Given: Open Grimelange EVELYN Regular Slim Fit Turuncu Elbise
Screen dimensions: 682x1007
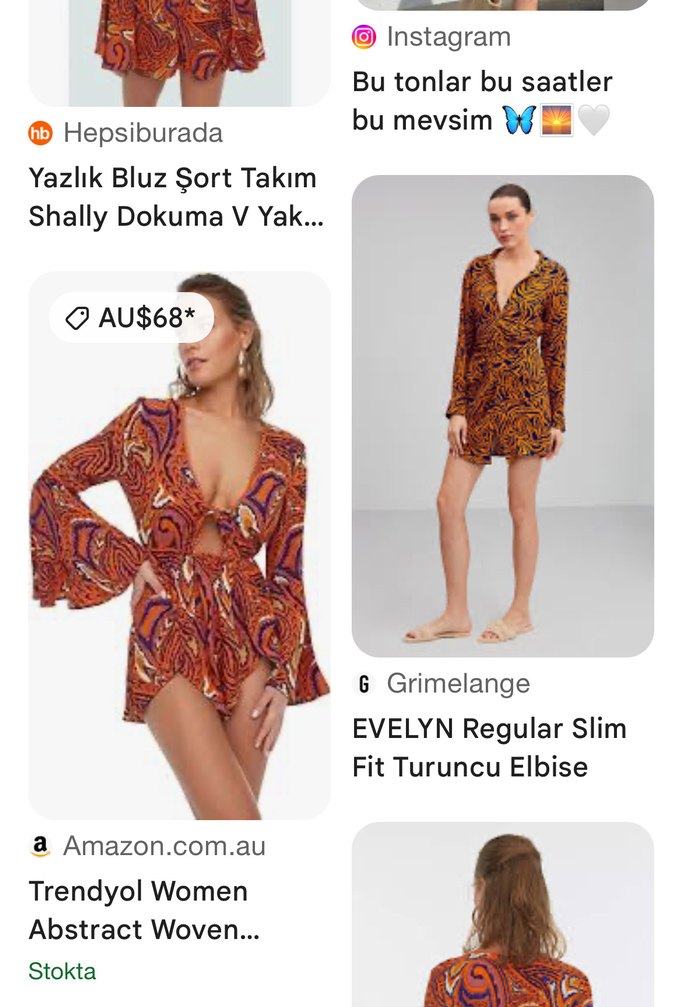Looking at the screenshot, I should 489,748.
